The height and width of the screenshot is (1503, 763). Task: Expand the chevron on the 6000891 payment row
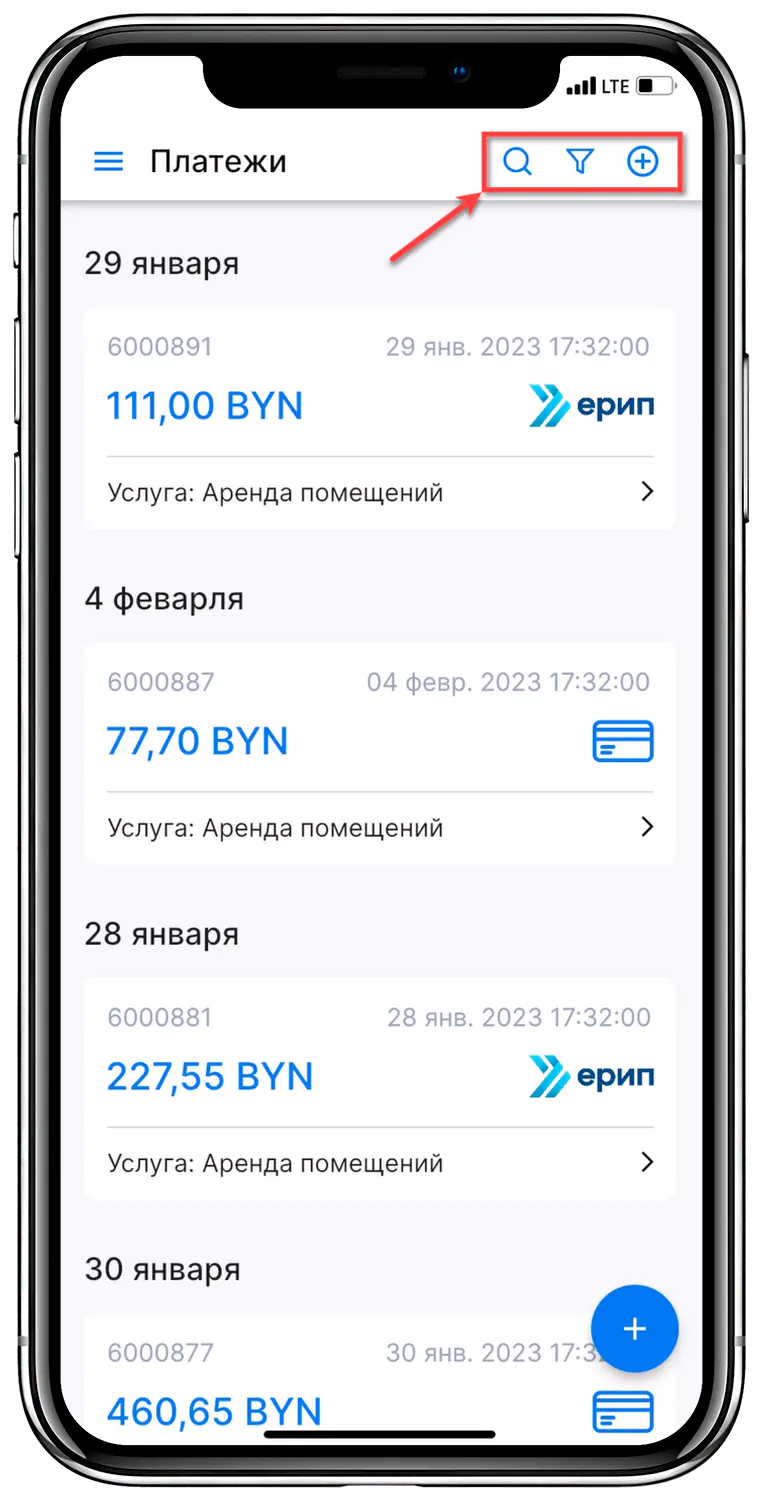click(x=648, y=491)
